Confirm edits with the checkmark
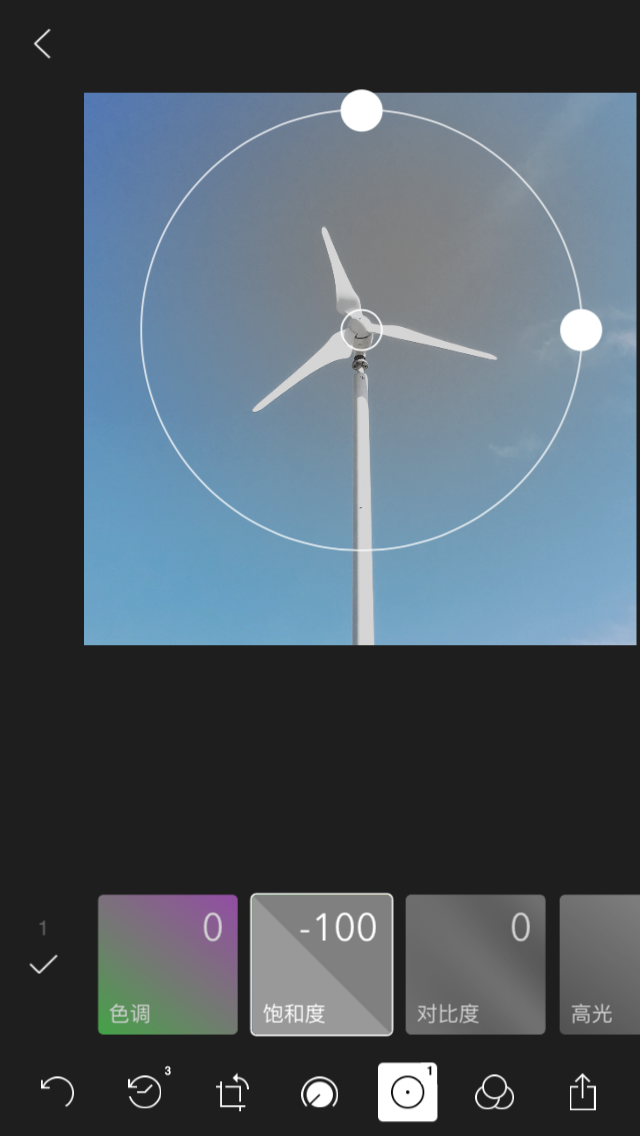This screenshot has height=1136, width=640. click(x=43, y=965)
